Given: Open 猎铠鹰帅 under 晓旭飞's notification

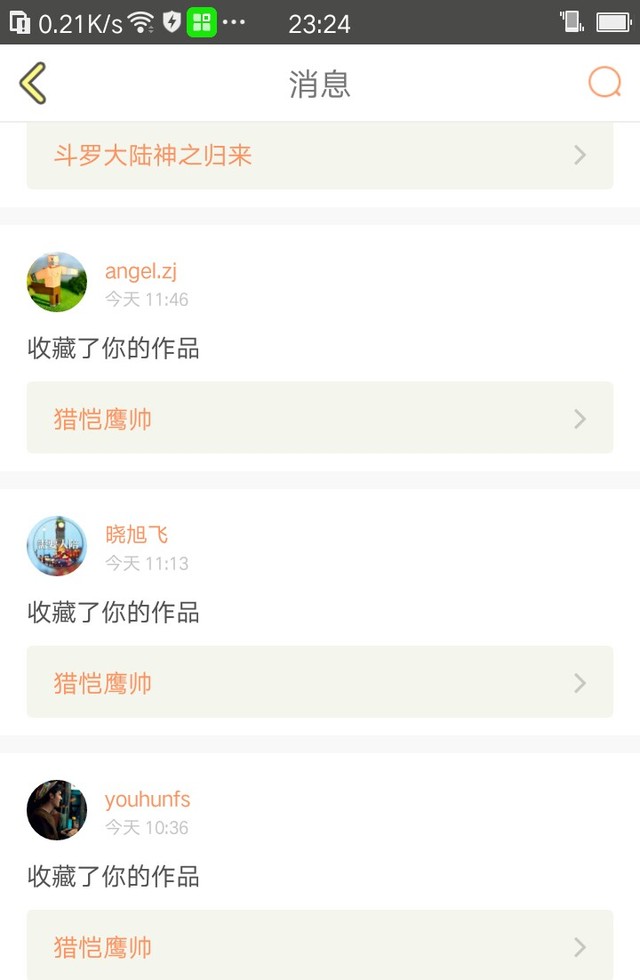Looking at the screenshot, I should pyautogui.click(x=319, y=682).
